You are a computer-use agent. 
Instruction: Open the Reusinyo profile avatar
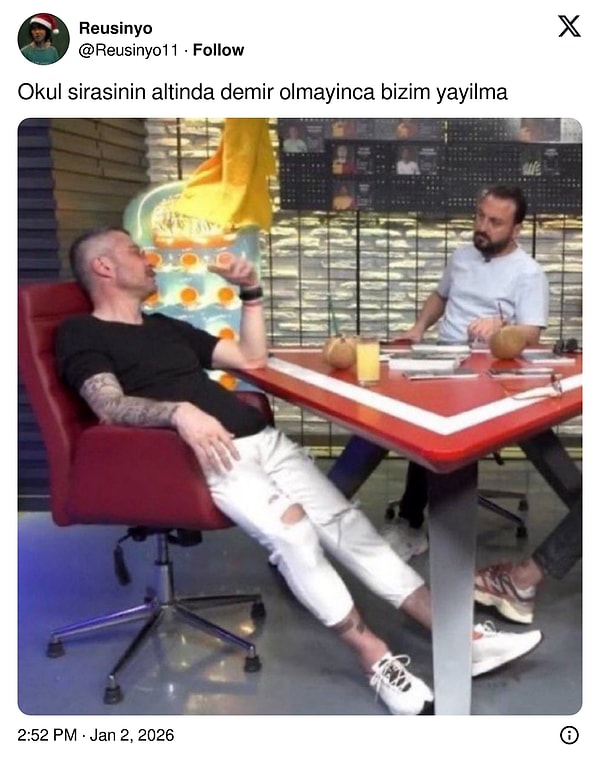(43, 39)
